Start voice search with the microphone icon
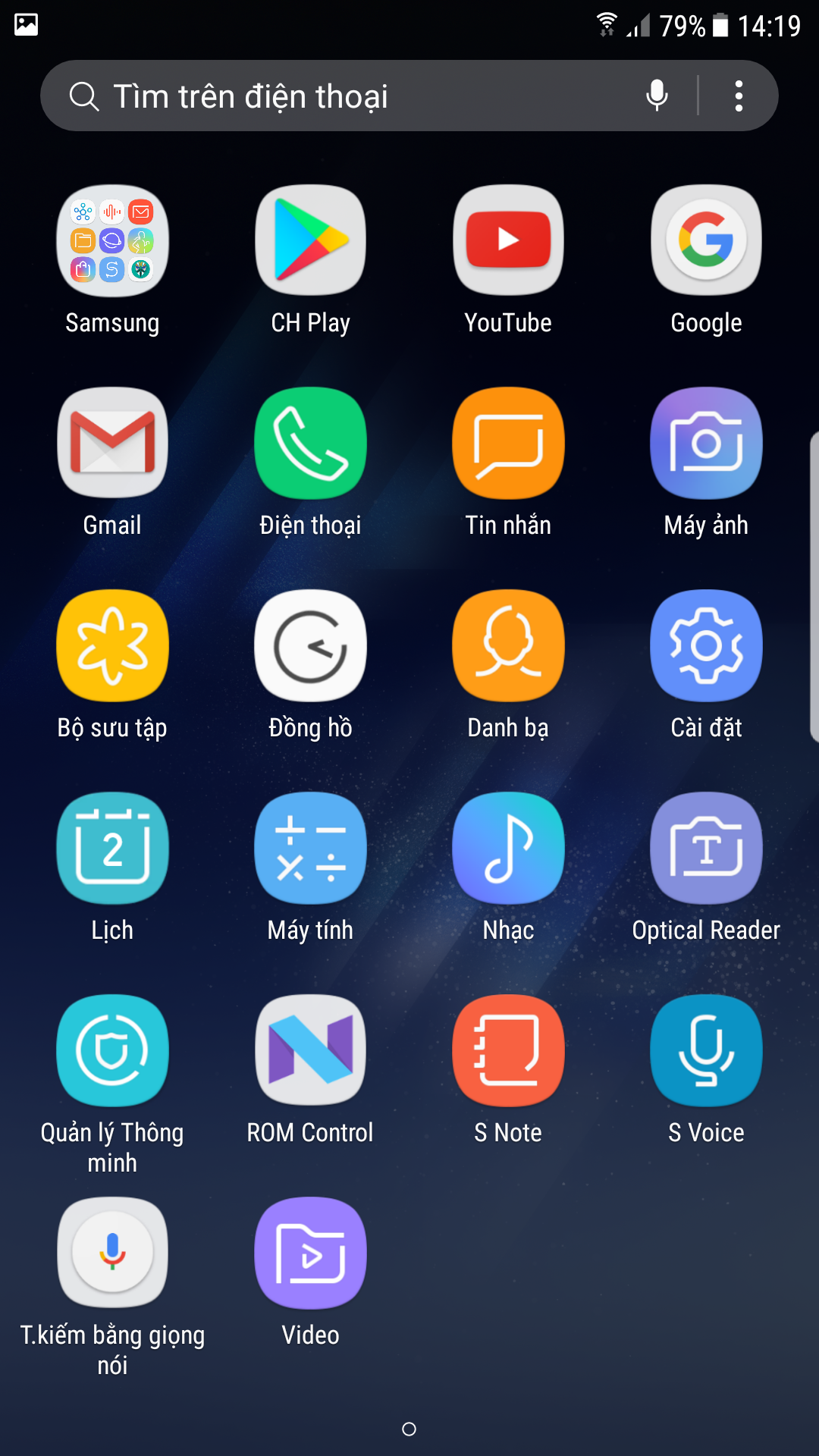 click(x=657, y=96)
